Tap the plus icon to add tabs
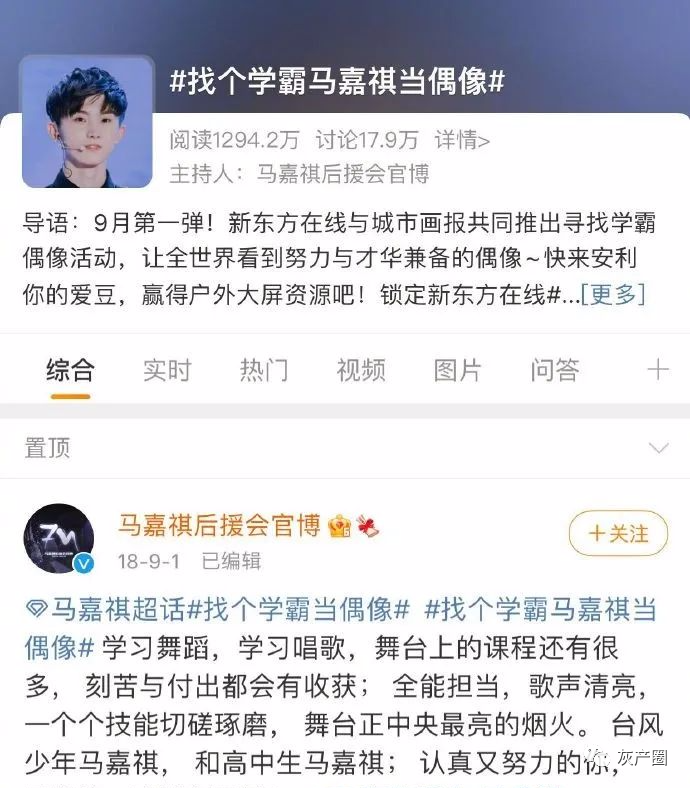 (657, 370)
